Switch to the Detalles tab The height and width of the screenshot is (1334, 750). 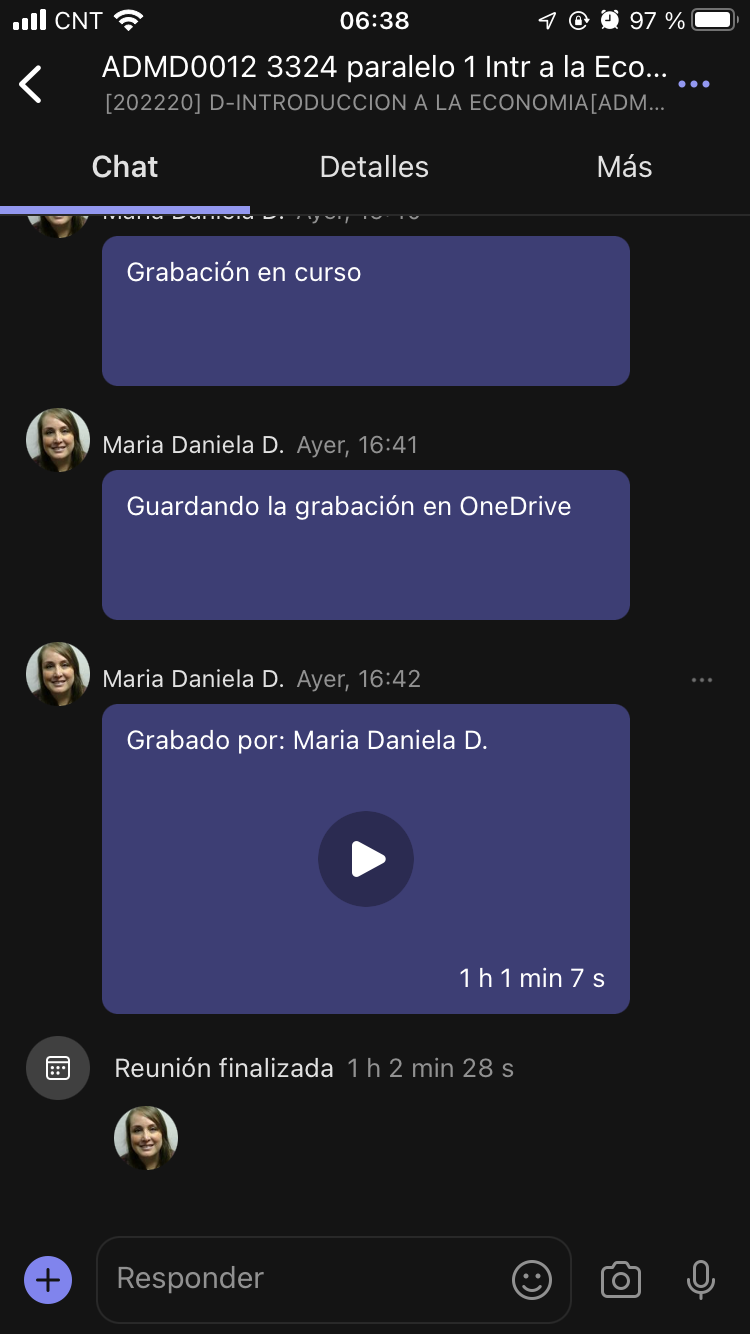[374, 167]
